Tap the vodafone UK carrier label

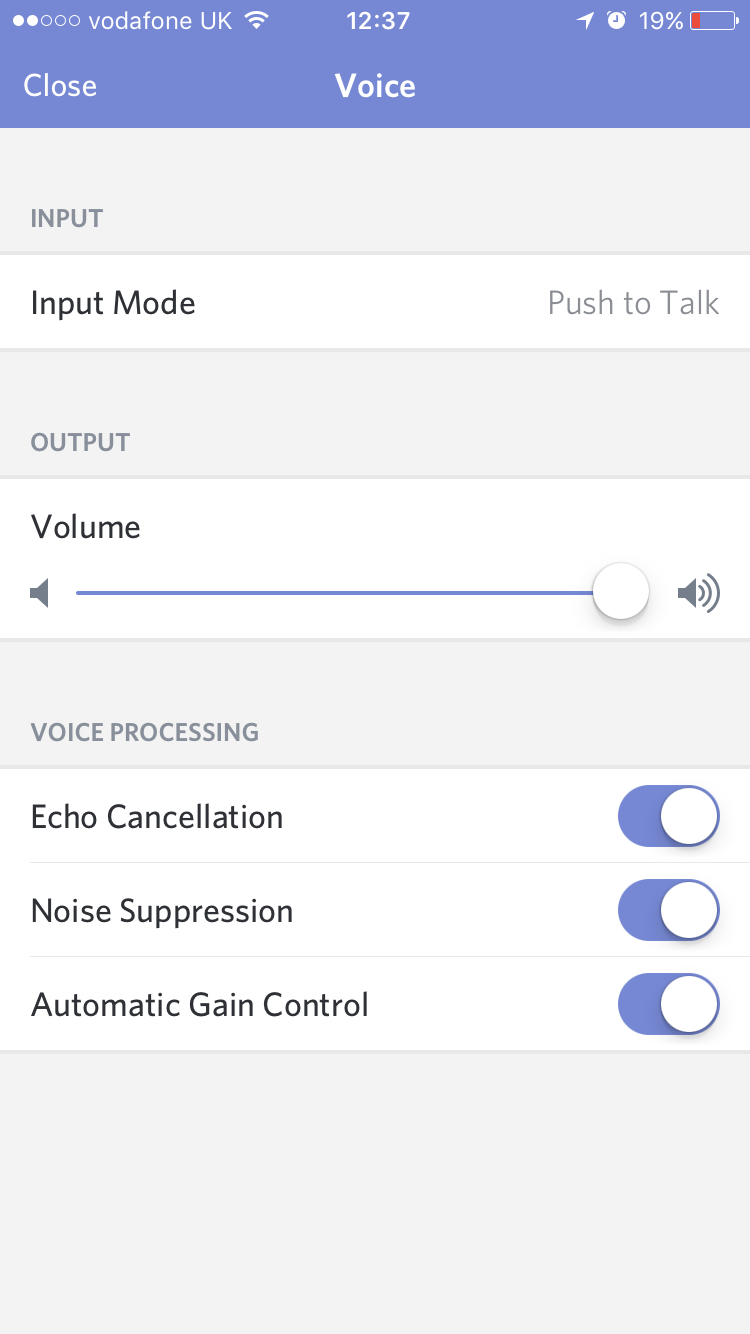[x=162, y=20]
